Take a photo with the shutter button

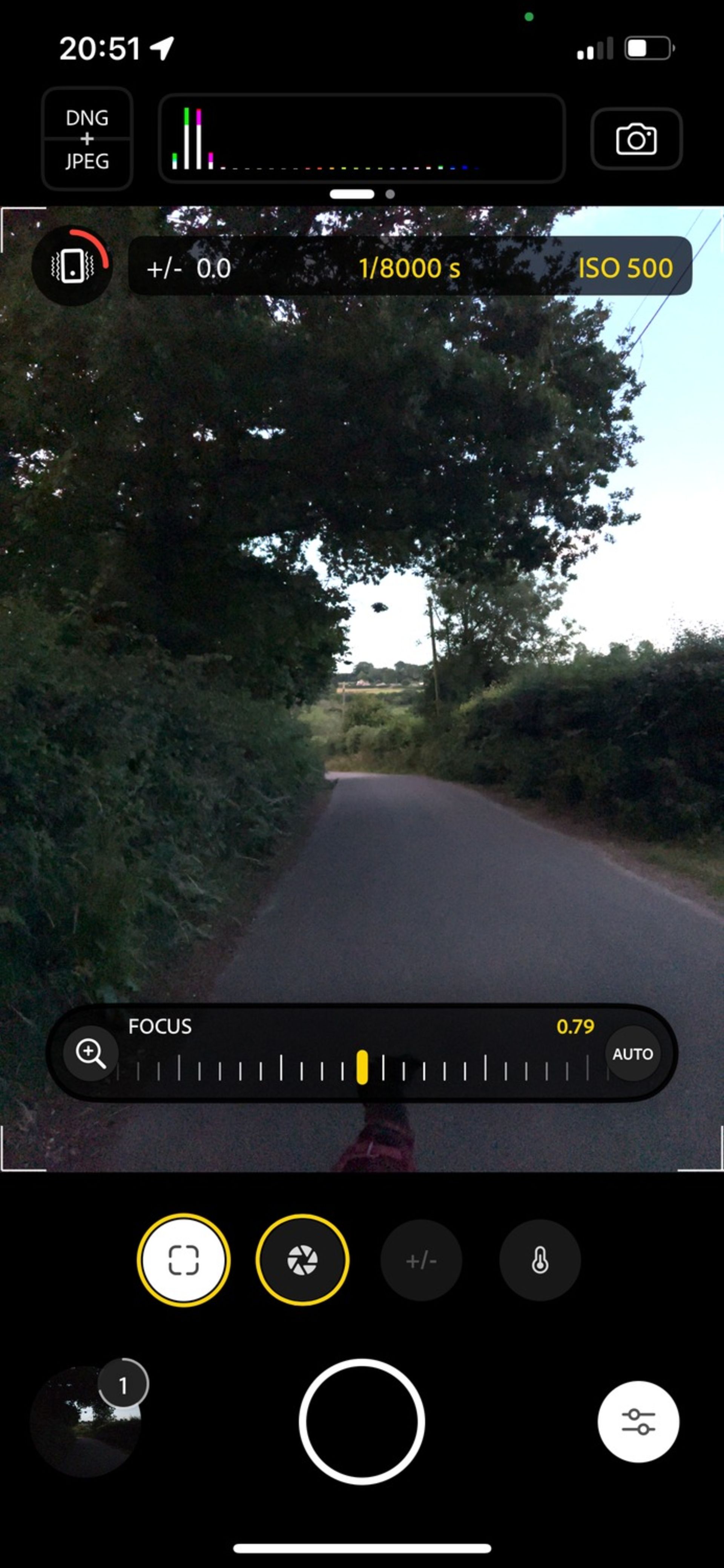362,1421
